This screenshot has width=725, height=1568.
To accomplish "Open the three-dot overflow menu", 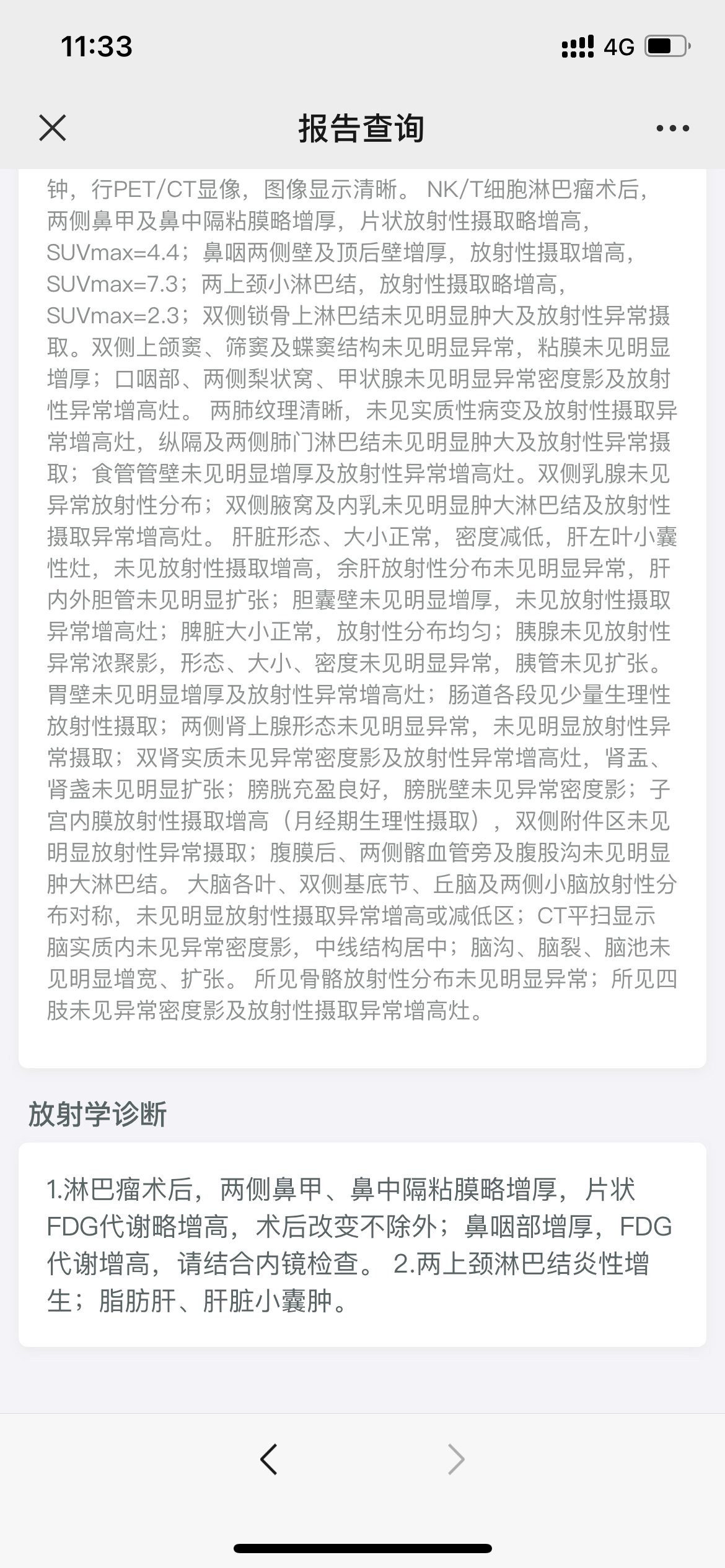I will [672, 128].
